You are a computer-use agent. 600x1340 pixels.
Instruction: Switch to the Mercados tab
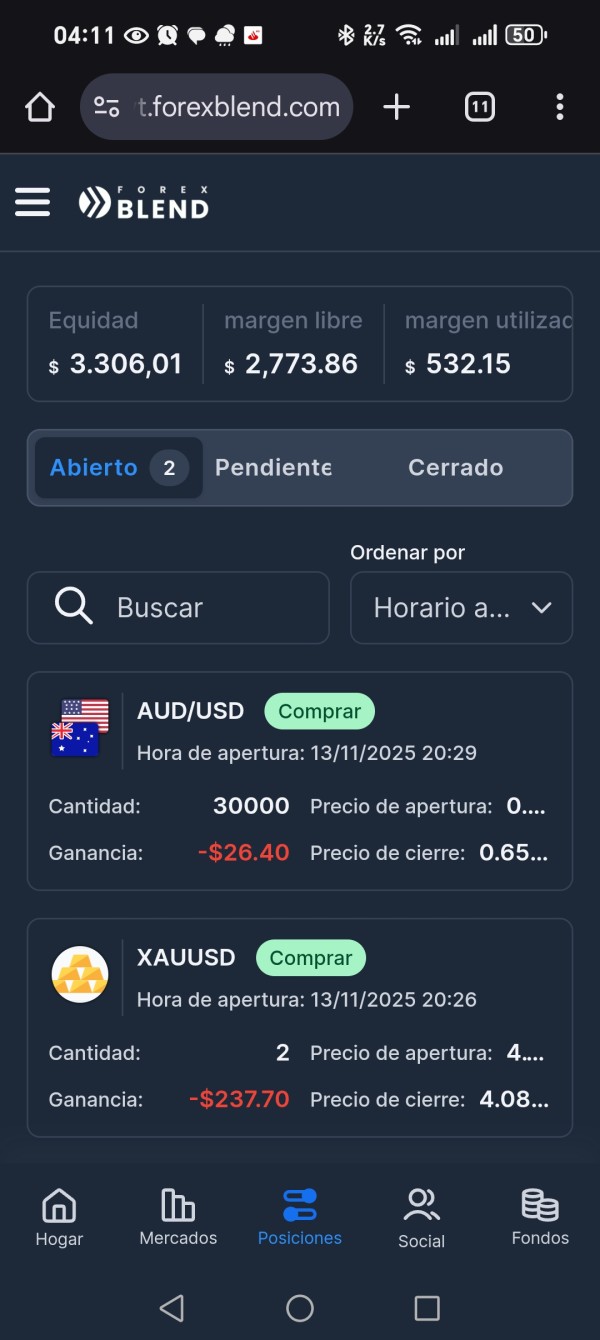[x=178, y=1218]
